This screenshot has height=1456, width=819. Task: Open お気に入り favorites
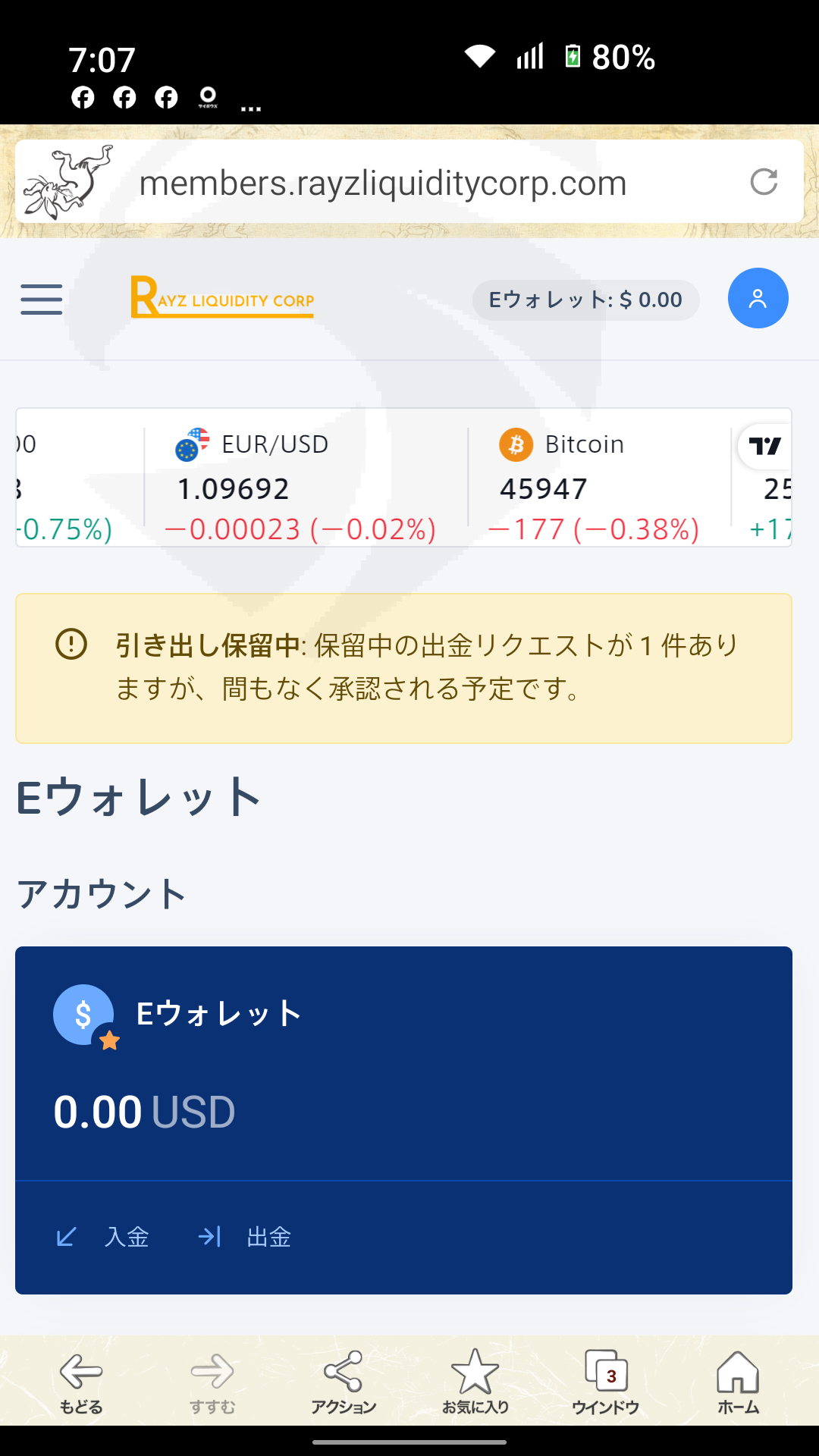tap(475, 1382)
